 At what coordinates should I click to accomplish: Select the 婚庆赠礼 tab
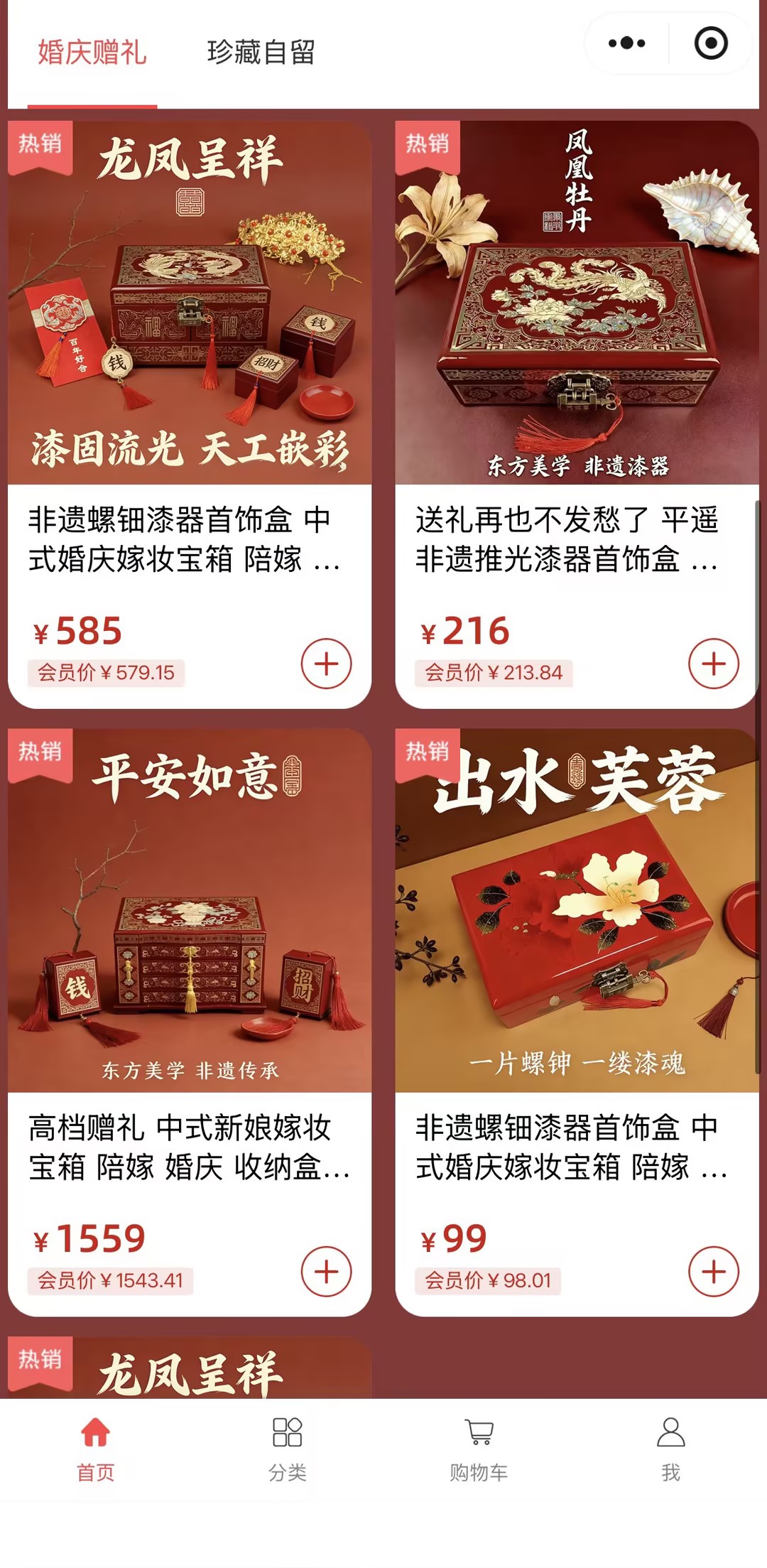point(92,53)
